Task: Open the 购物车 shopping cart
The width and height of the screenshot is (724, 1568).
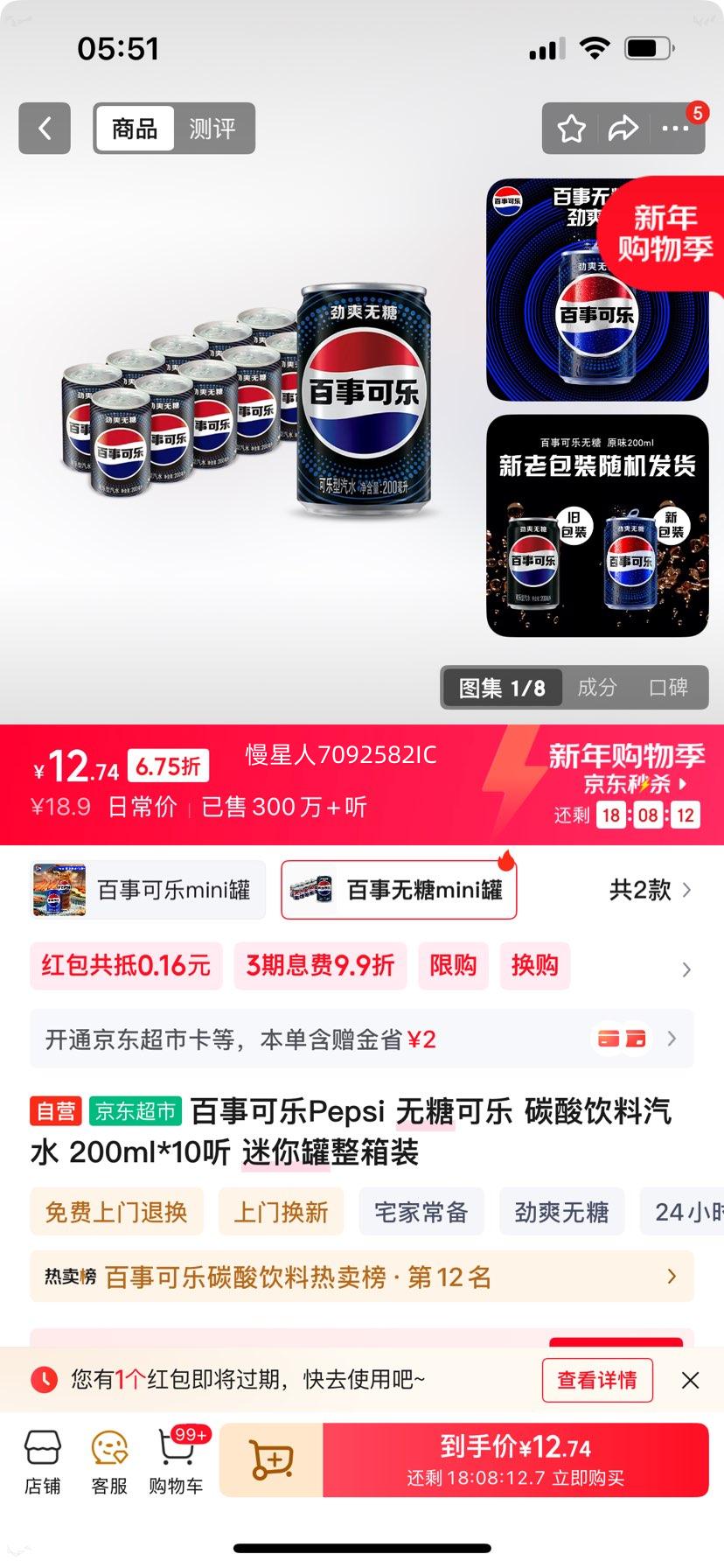Action: click(176, 1459)
